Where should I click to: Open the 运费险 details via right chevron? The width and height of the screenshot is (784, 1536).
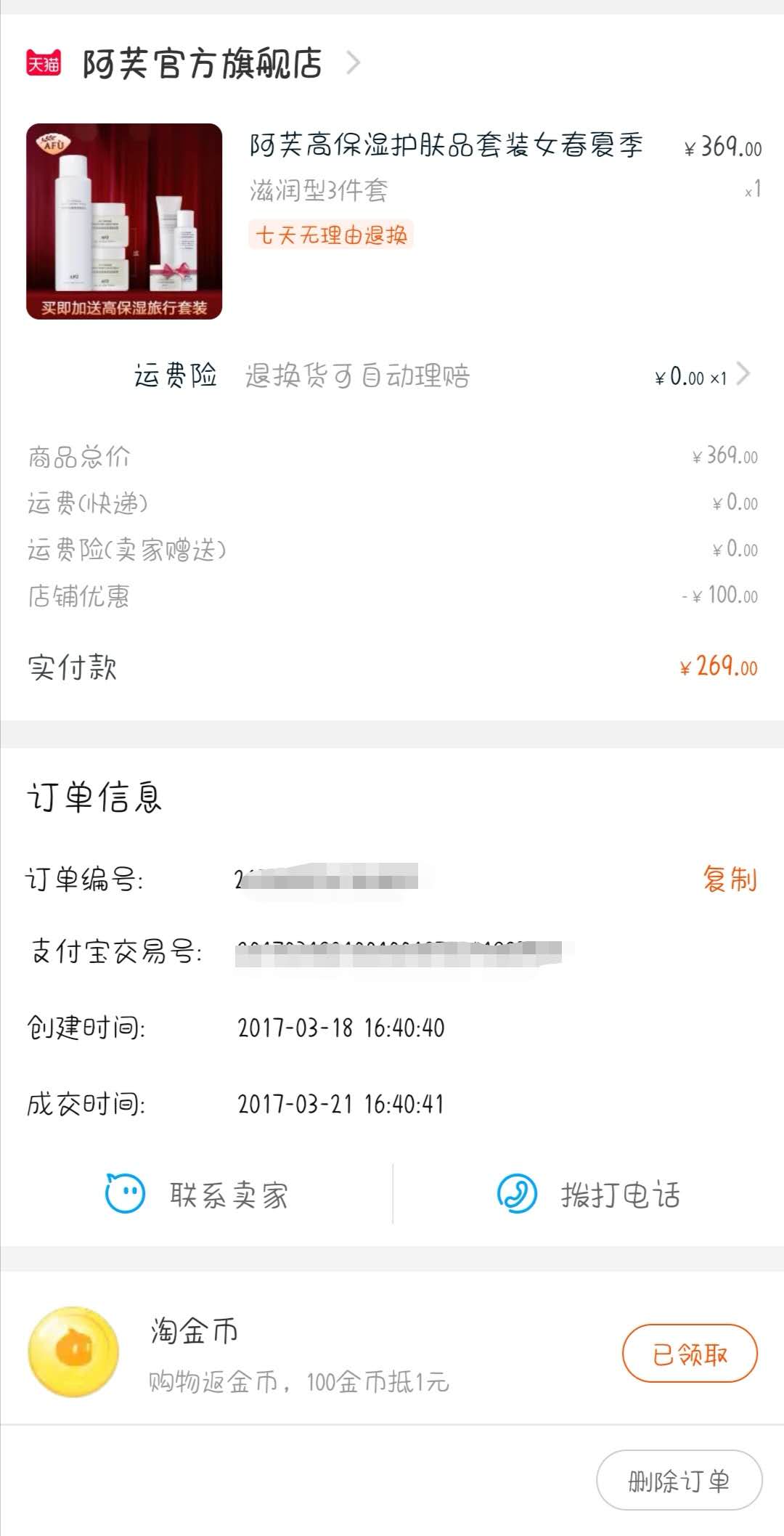(744, 376)
